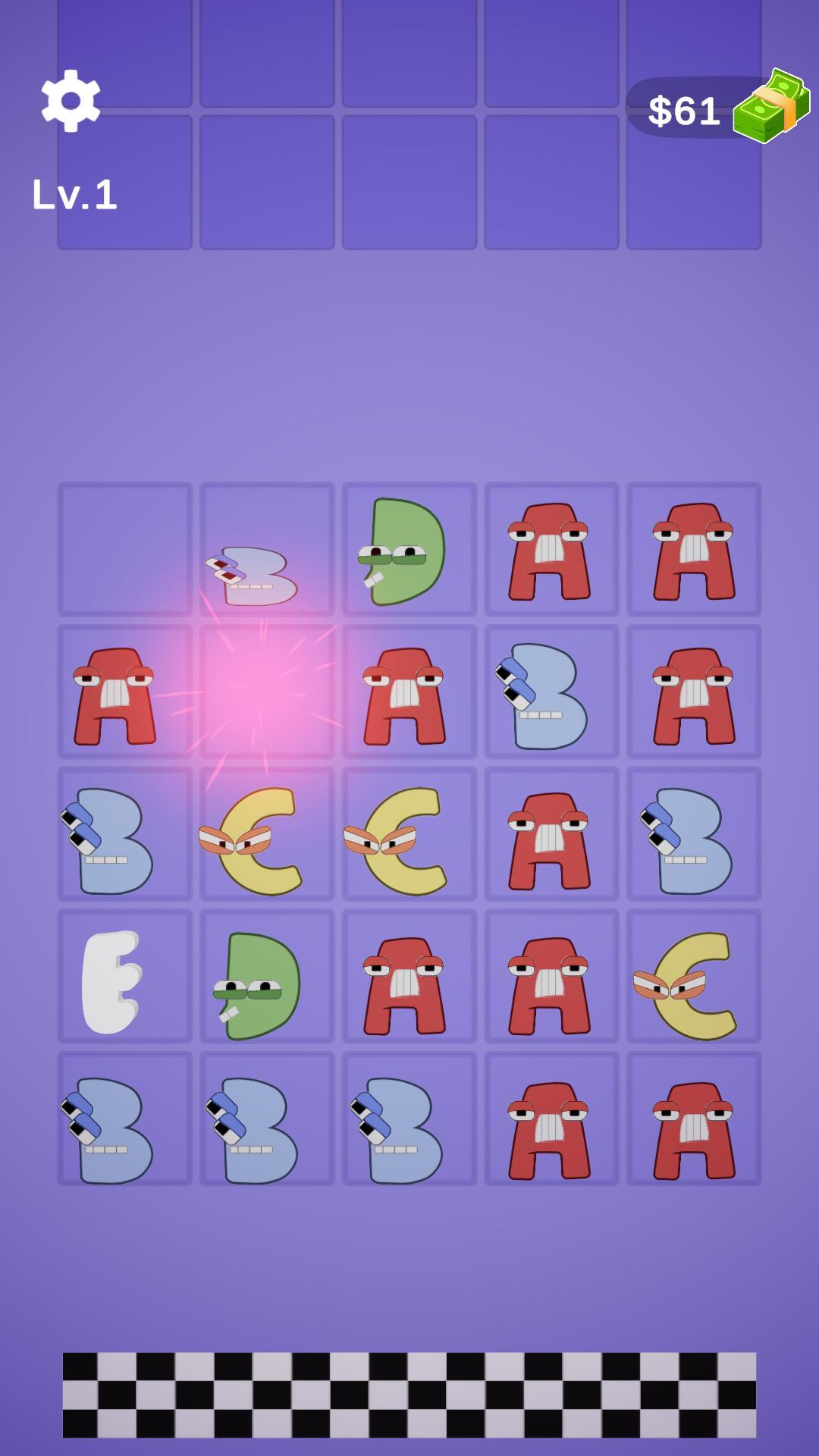Select the green D letter next to the E
819x1456 pixels.
258,978
